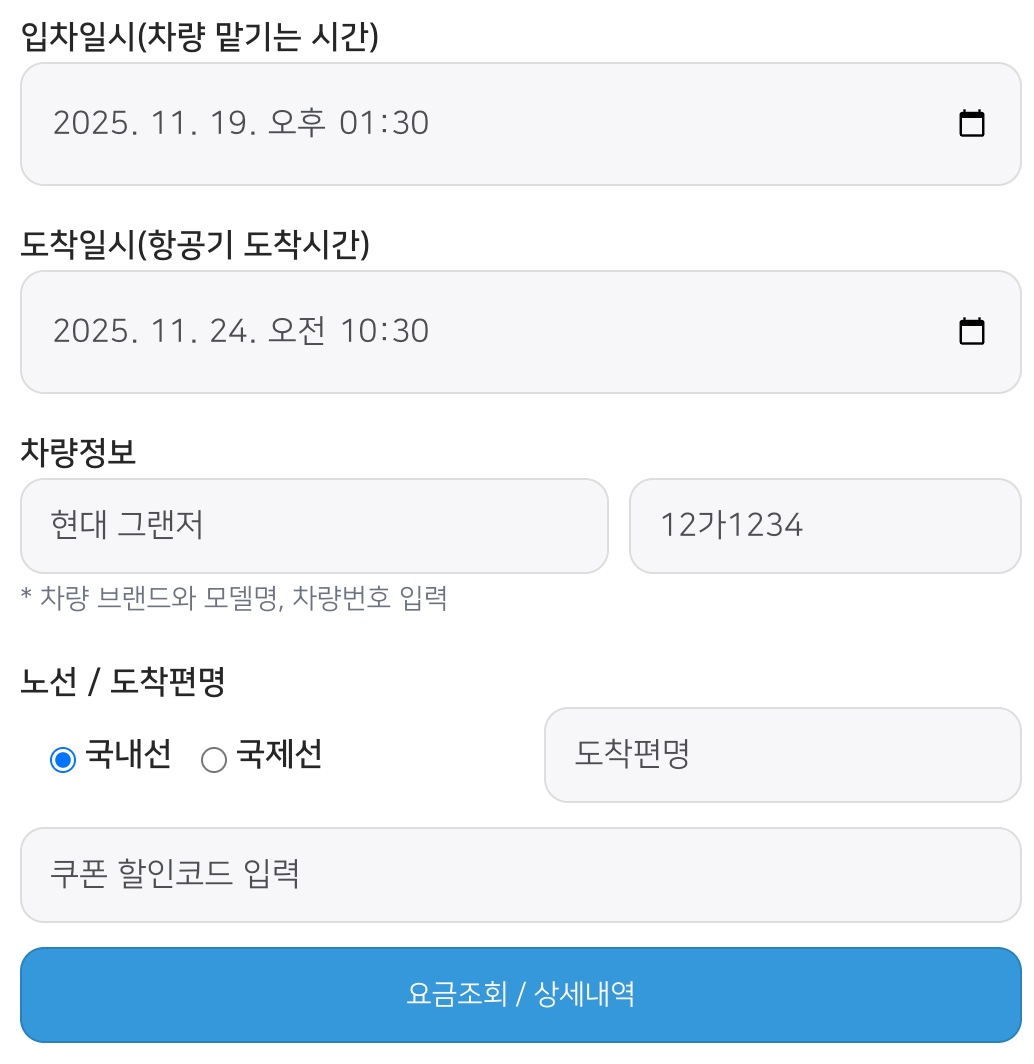Click the 현대 그랜저 vehicle model field
This screenshot has width=1034, height=1064.
click(x=314, y=526)
